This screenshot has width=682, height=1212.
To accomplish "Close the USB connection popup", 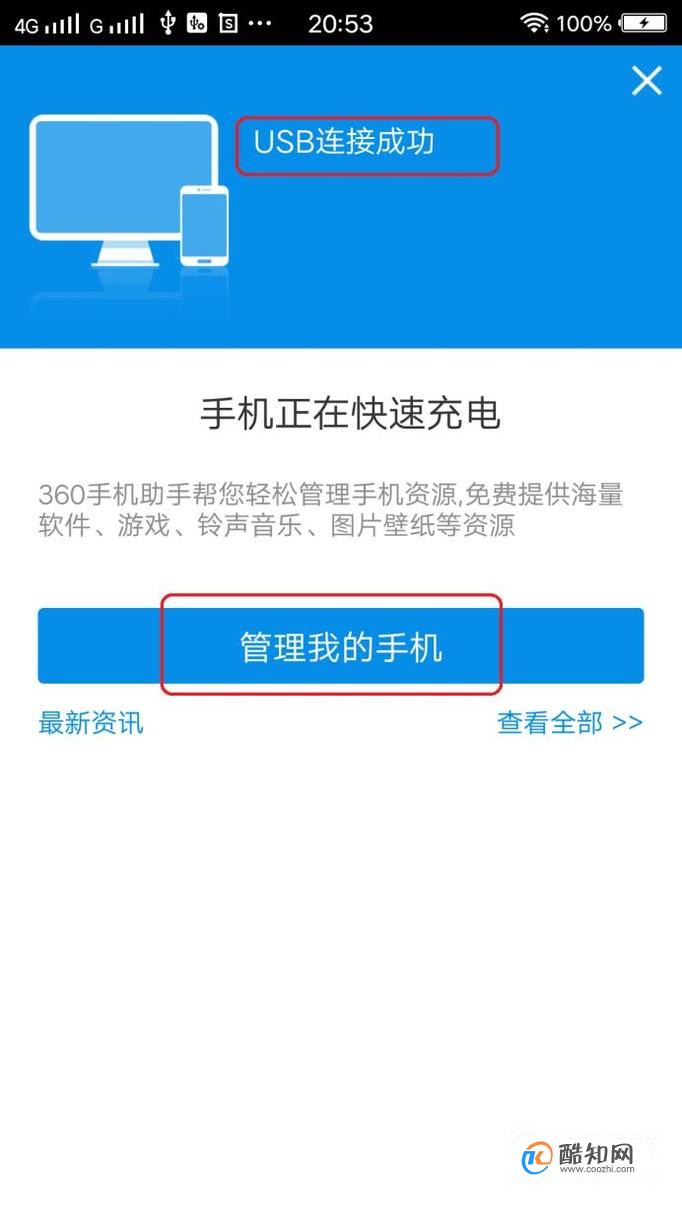I will 647,81.
